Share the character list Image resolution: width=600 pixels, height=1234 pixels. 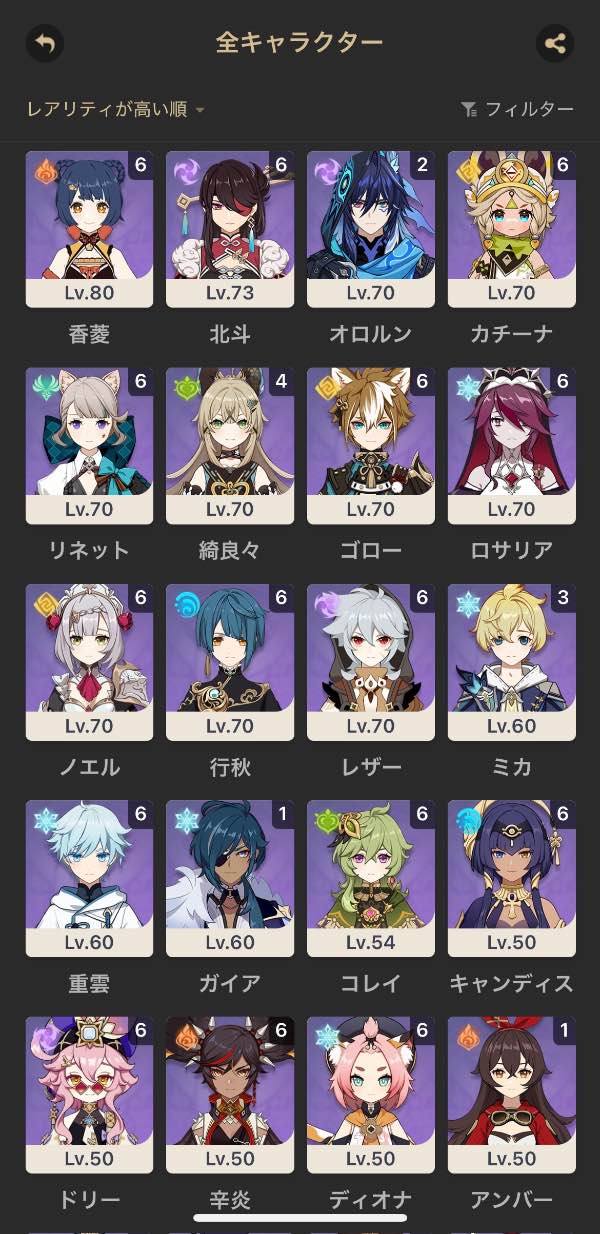click(x=555, y=43)
